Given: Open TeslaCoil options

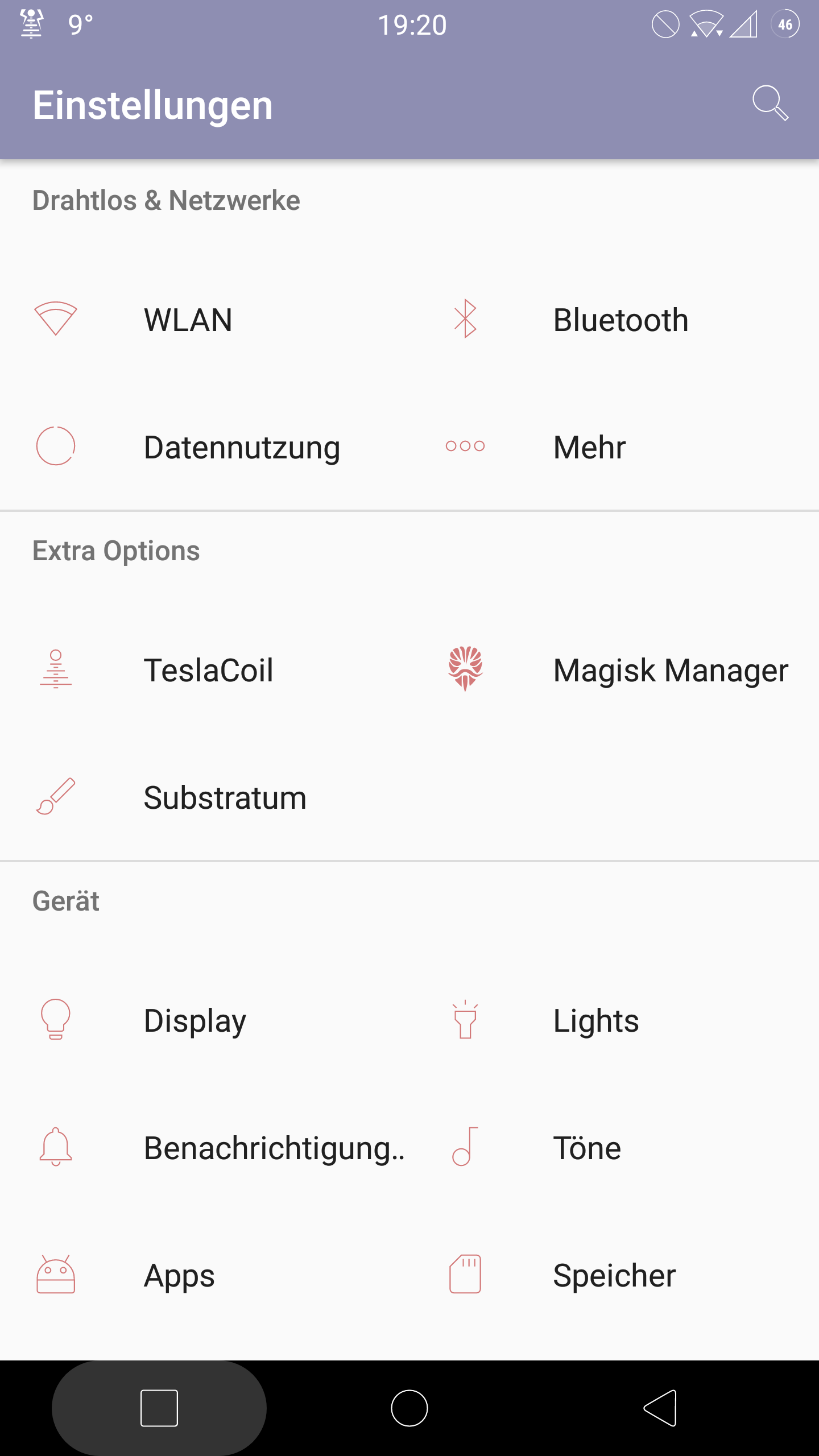Looking at the screenshot, I should pos(208,670).
